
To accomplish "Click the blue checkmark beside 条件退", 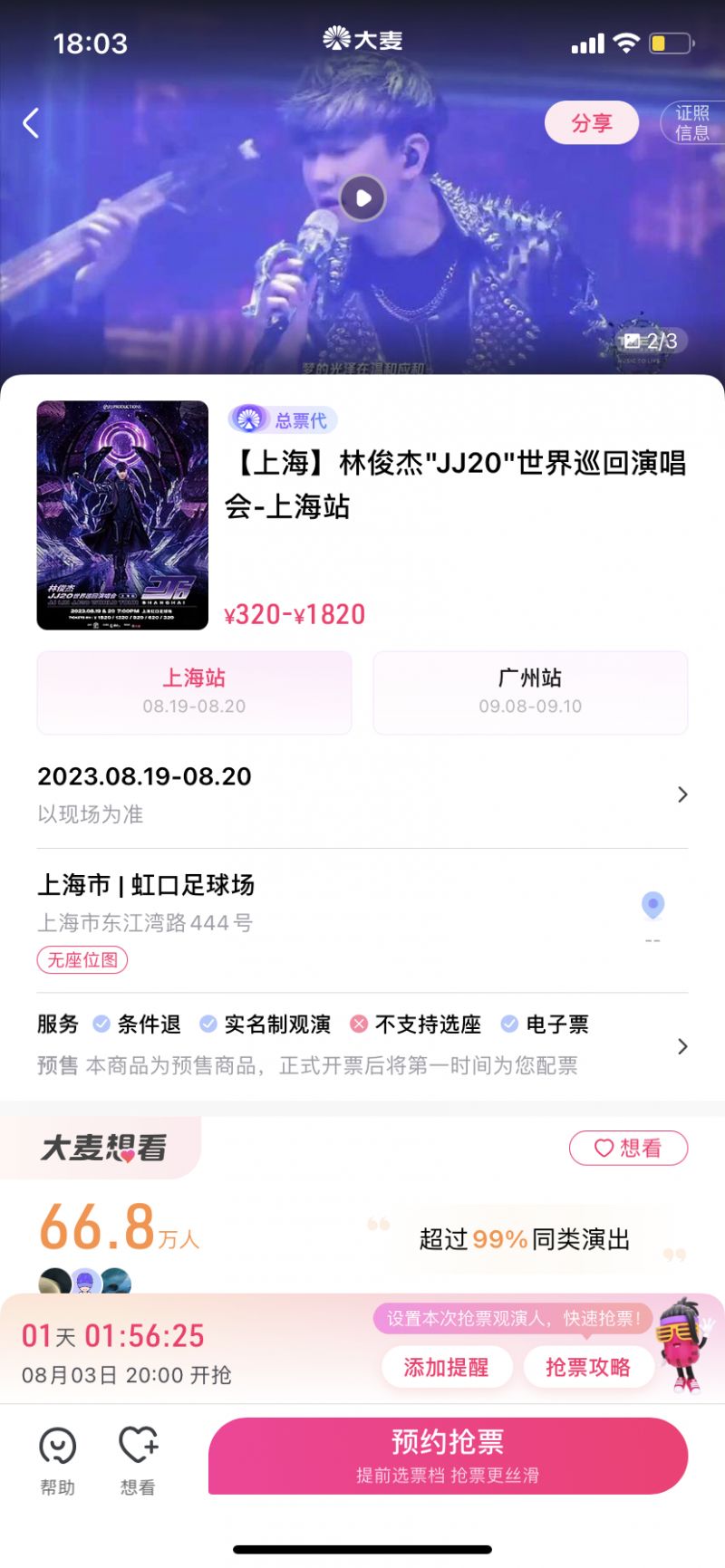I will tap(100, 1024).
